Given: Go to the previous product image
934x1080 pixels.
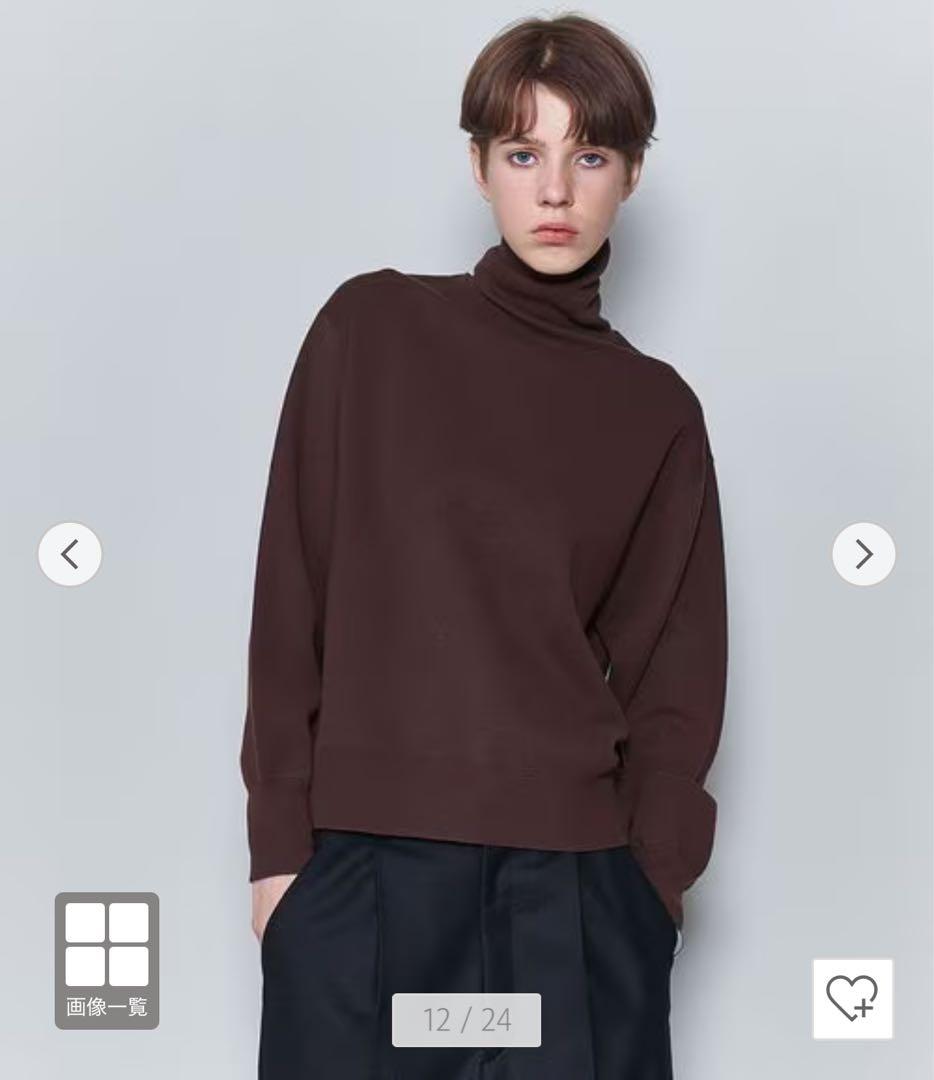Looking at the screenshot, I should [x=70, y=554].
